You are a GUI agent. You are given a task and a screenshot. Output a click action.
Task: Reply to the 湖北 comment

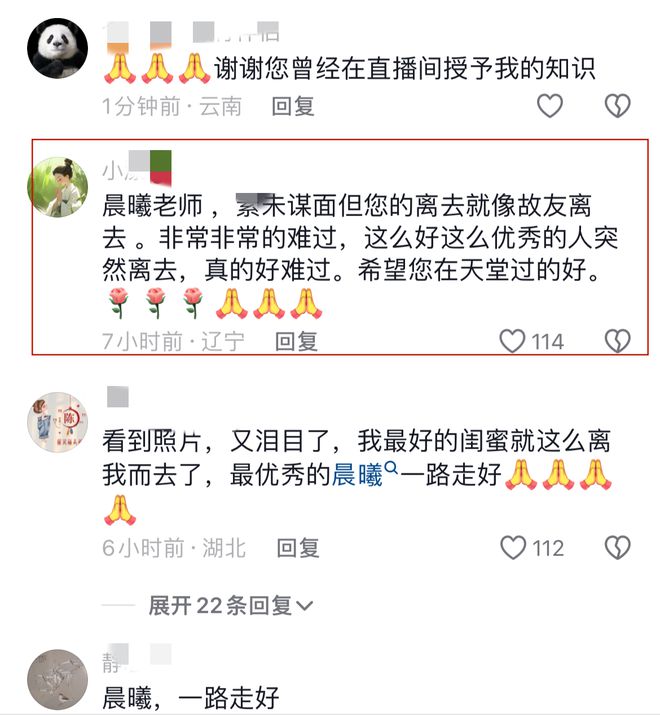click(298, 548)
